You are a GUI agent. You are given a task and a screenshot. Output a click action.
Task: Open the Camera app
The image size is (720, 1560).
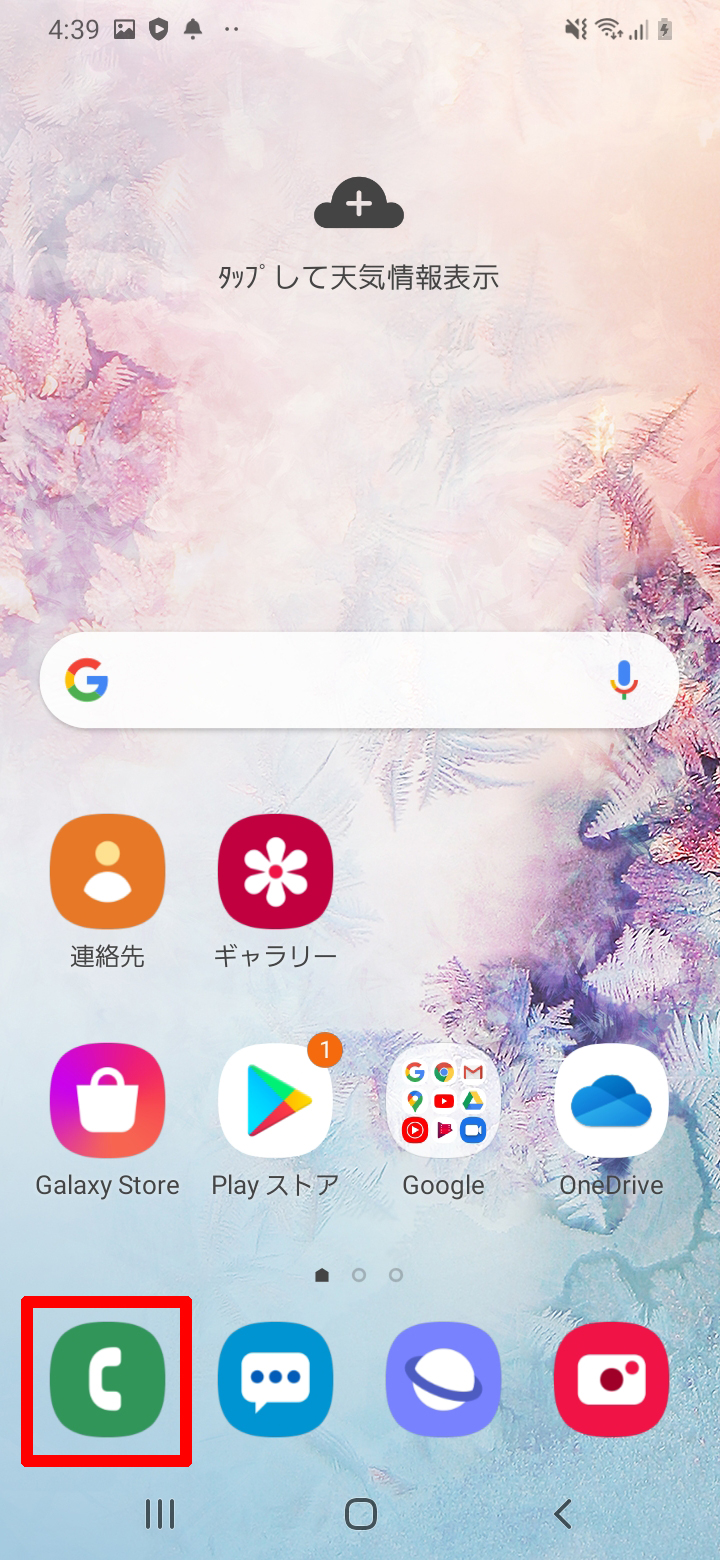(x=611, y=1380)
